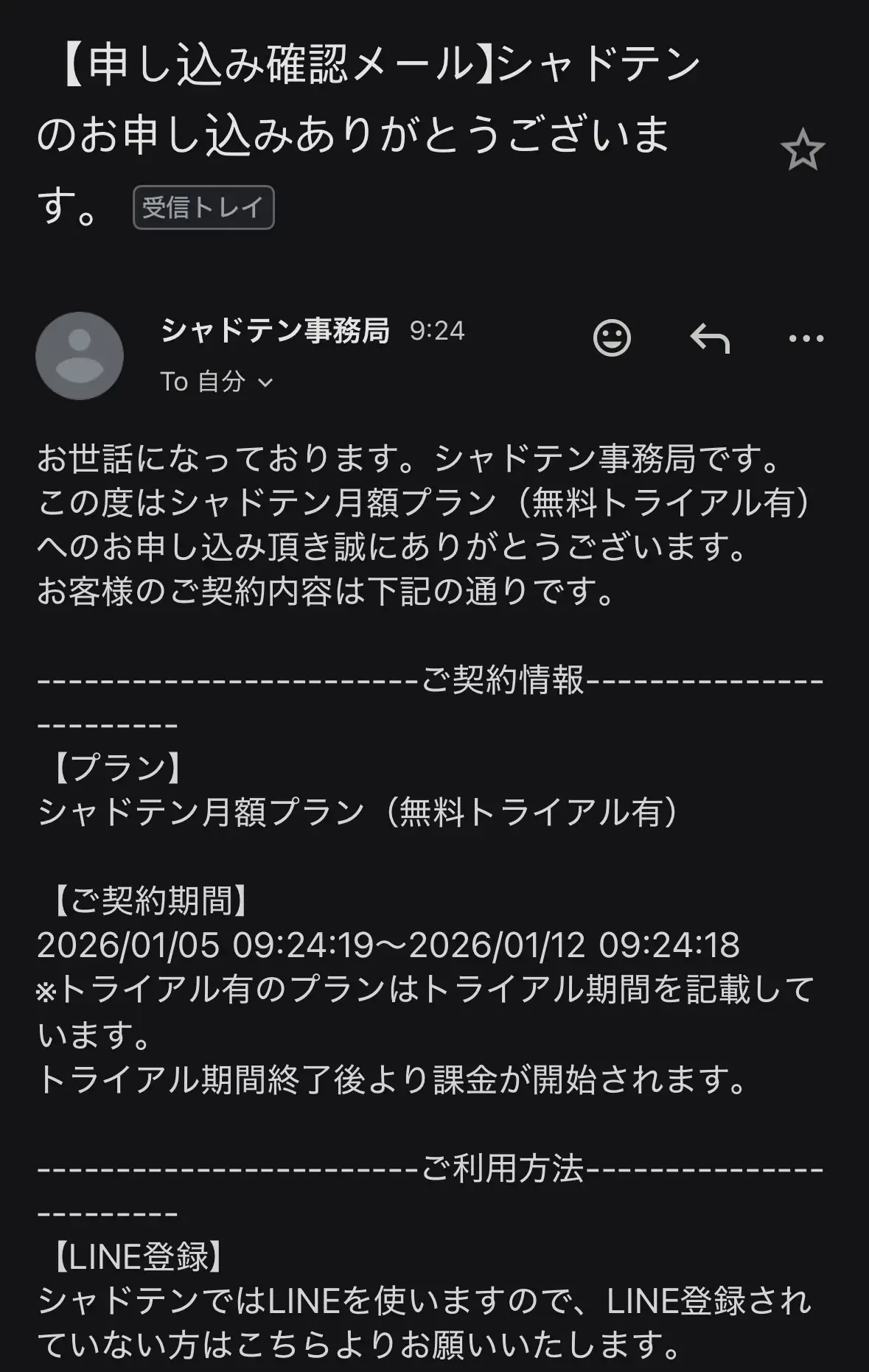The height and width of the screenshot is (1372, 869).
Task: Open the sender's profile avatar
Action: (x=79, y=355)
